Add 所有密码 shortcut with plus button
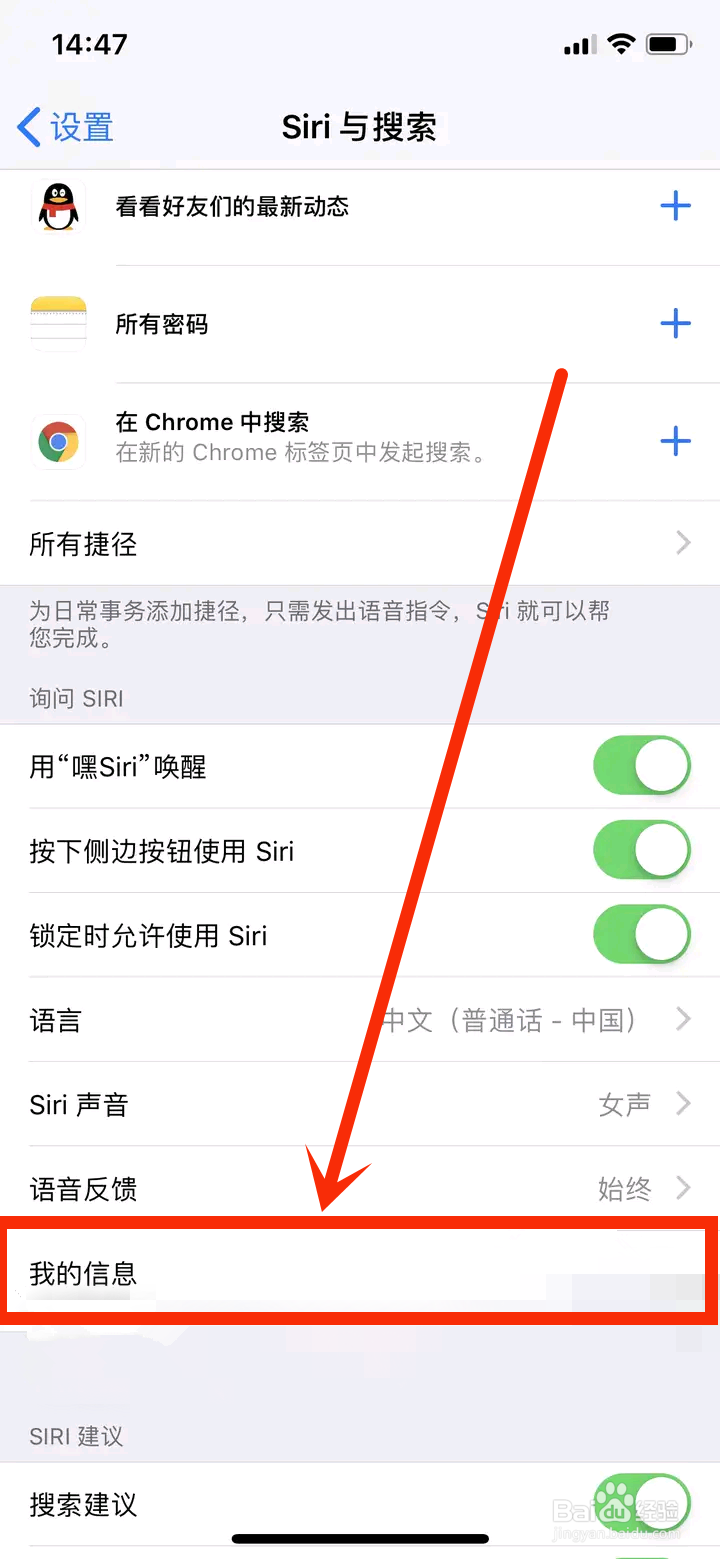This screenshot has height=1559, width=720. pos(676,324)
